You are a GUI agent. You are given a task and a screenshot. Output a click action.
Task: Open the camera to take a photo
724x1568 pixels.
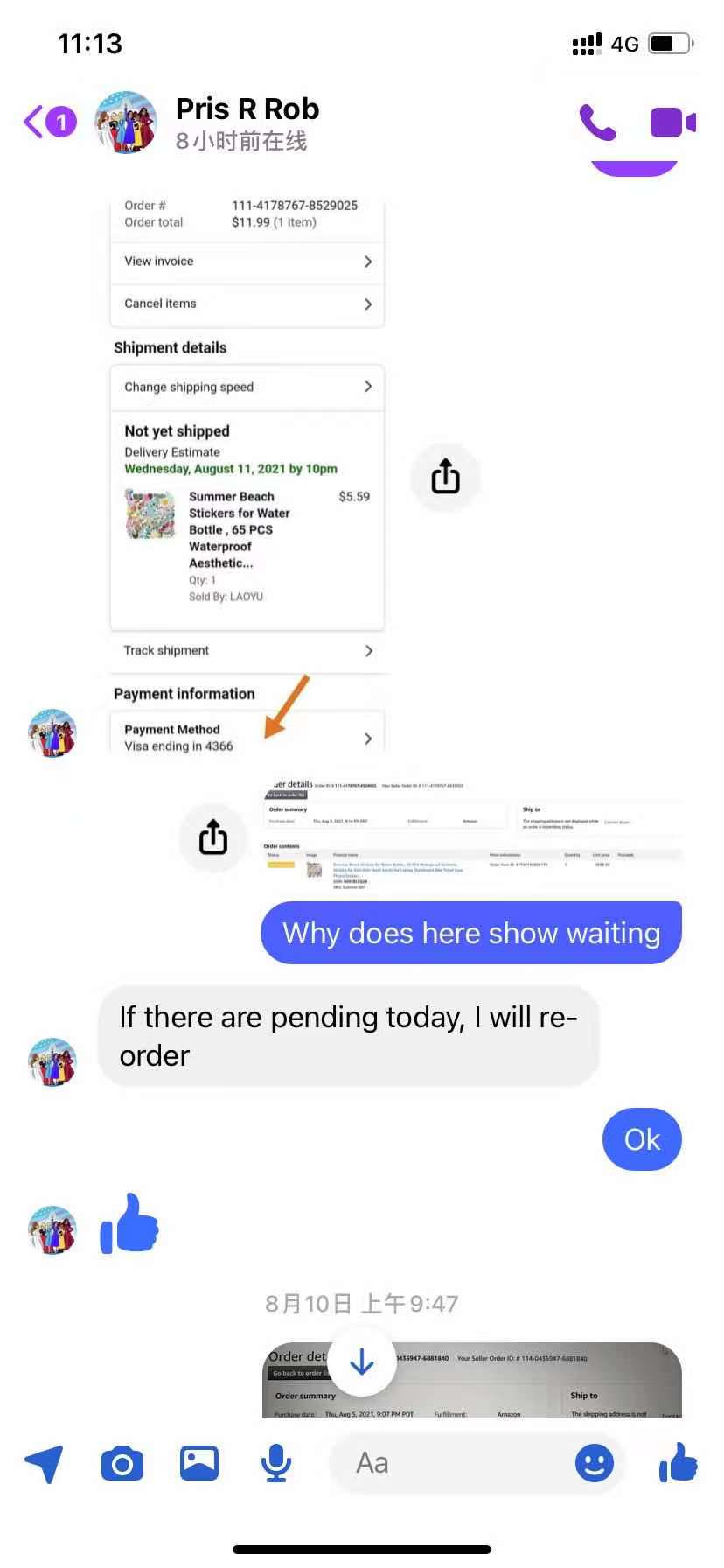[122, 1463]
